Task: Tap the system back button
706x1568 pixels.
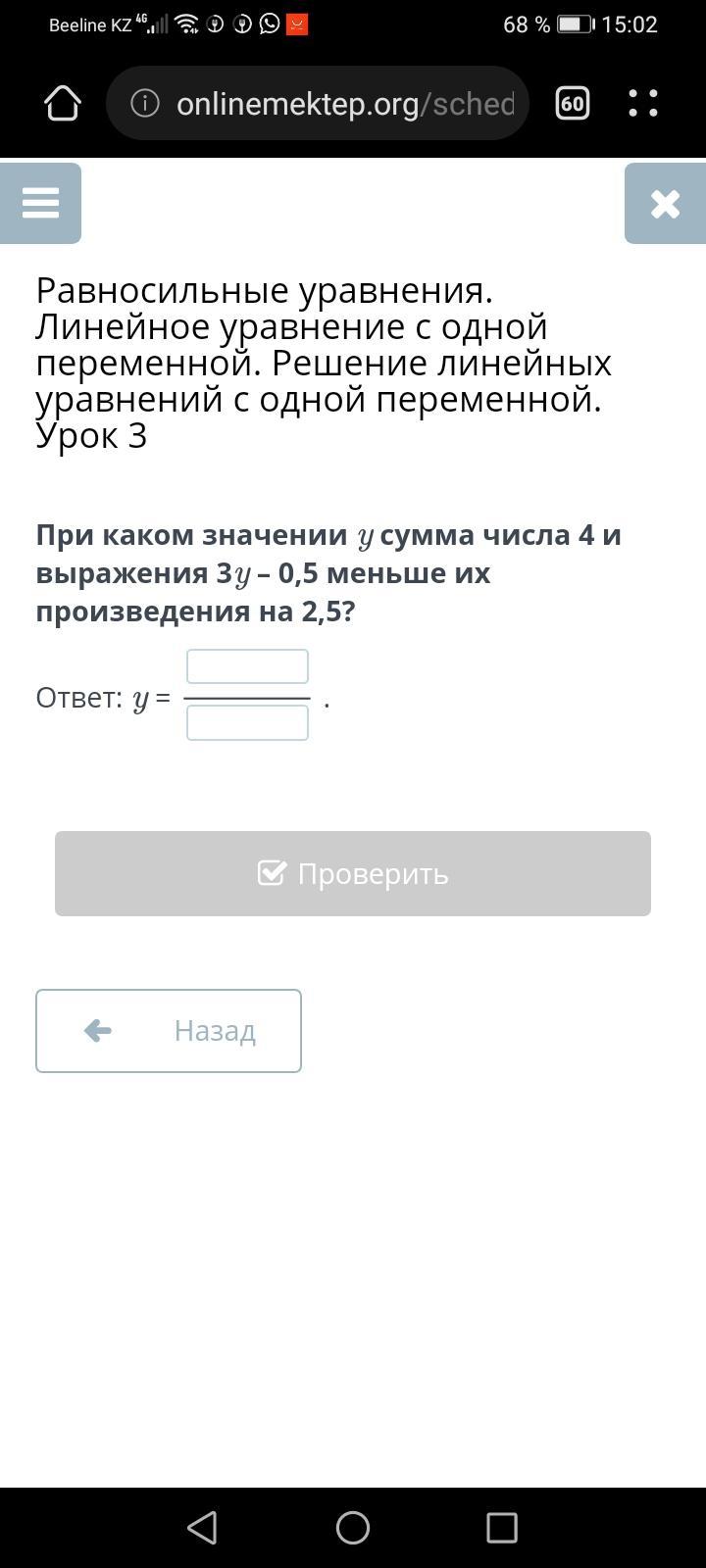Action: (202, 1527)
